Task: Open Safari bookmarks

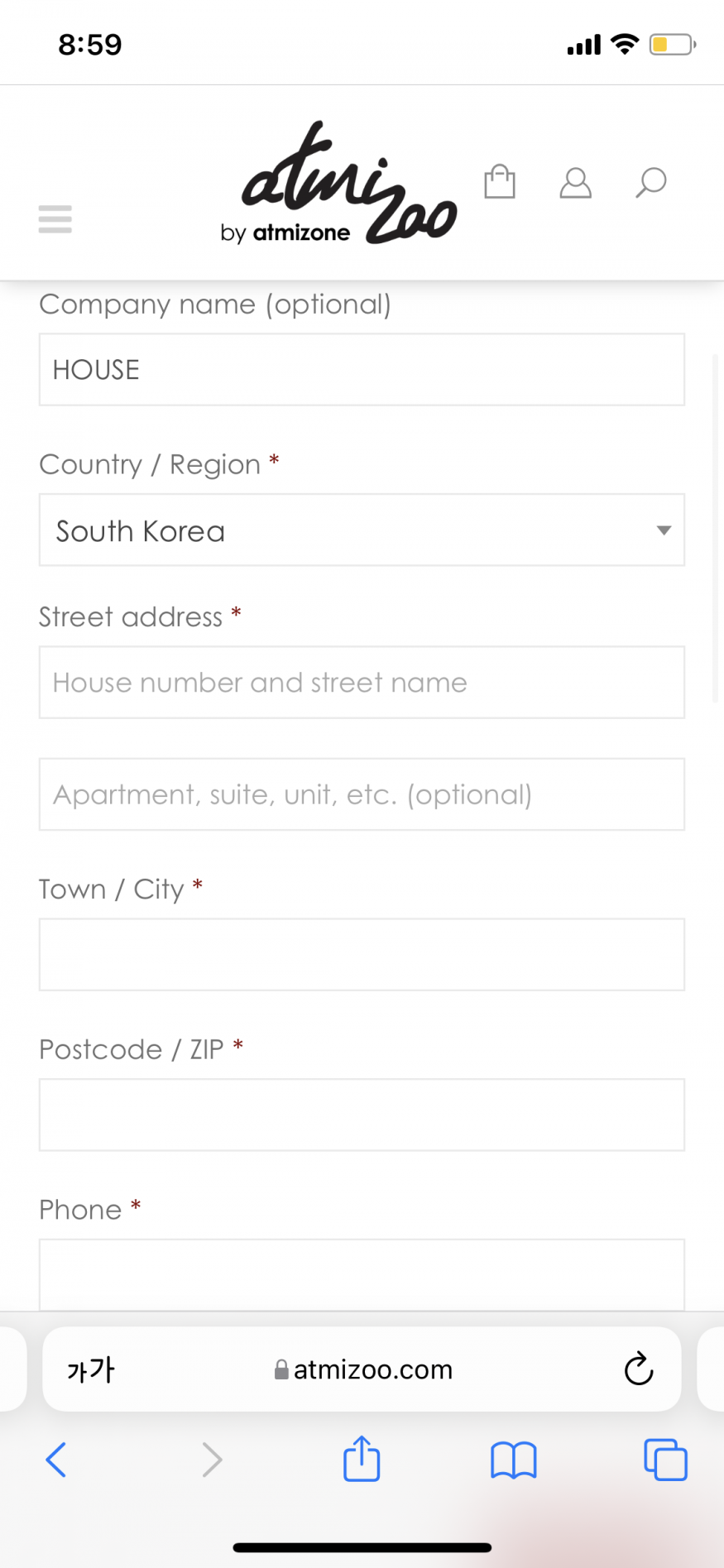Action: [514, 1460]
